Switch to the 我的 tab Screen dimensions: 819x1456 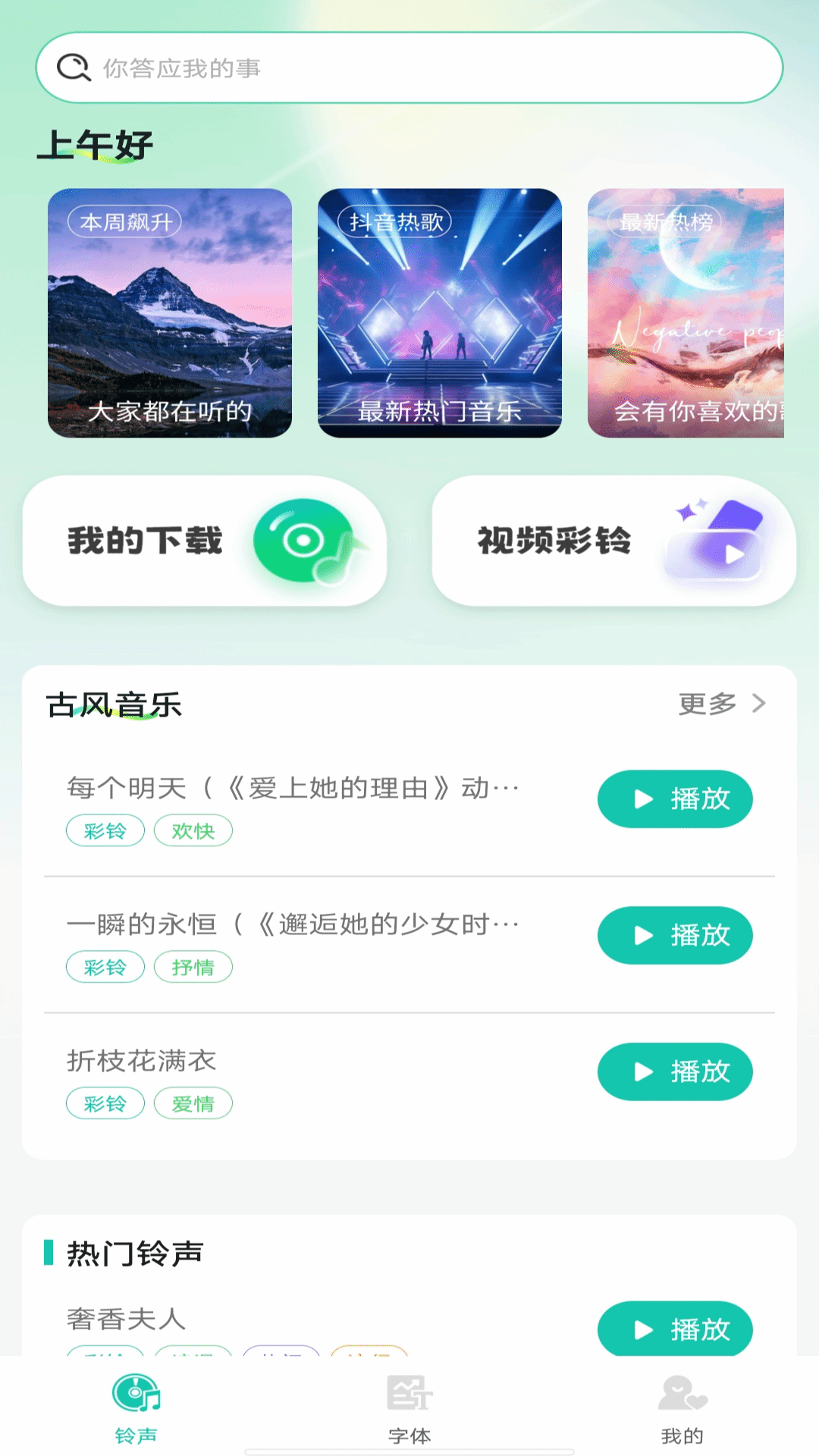(682, 1409)
